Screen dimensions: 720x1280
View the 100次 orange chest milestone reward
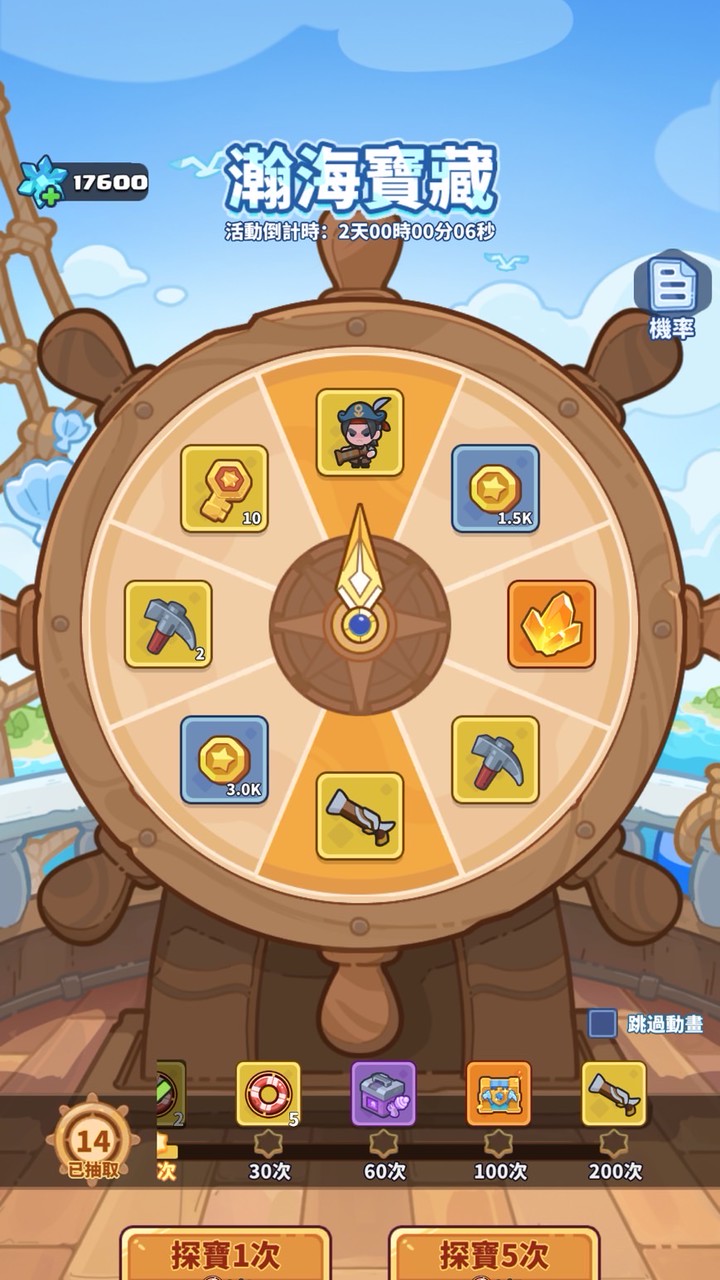coord(498,1094)
